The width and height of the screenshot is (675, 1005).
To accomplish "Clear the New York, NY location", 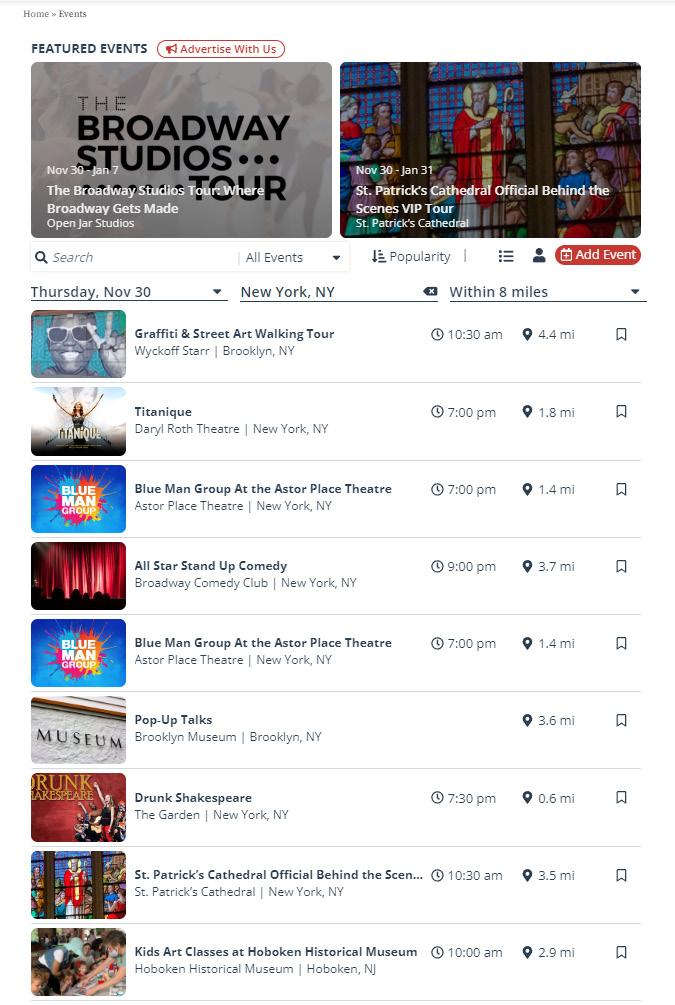I will pos(430,292).
